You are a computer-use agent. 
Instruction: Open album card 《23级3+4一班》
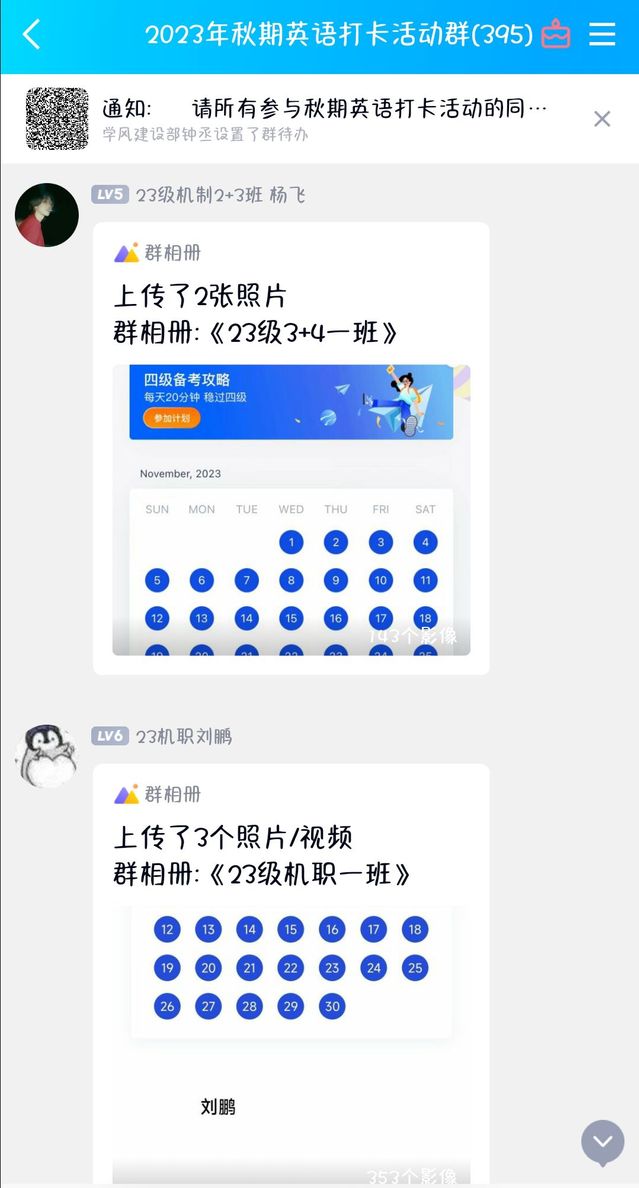coord(291,448)
